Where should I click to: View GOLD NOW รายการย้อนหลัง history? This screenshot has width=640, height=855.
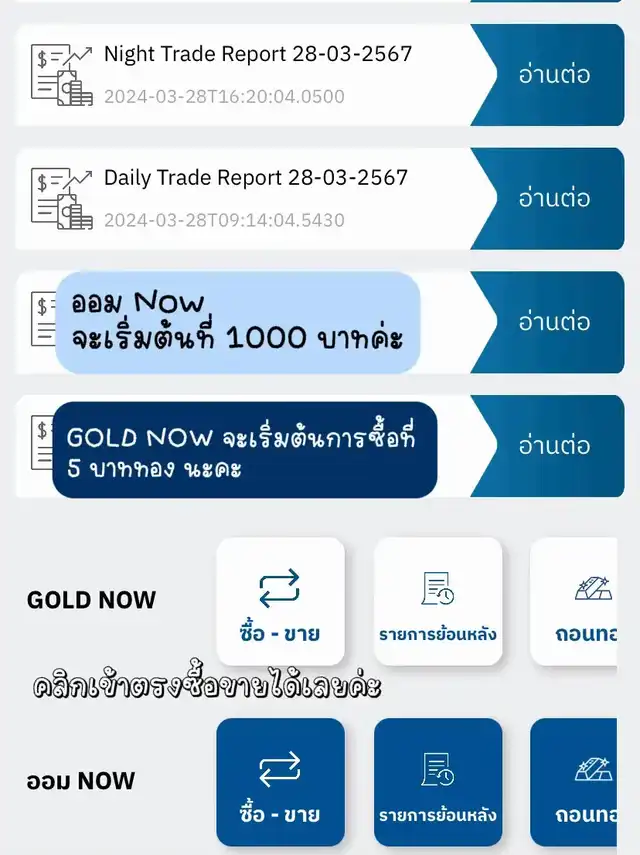(x=438, y=601)
